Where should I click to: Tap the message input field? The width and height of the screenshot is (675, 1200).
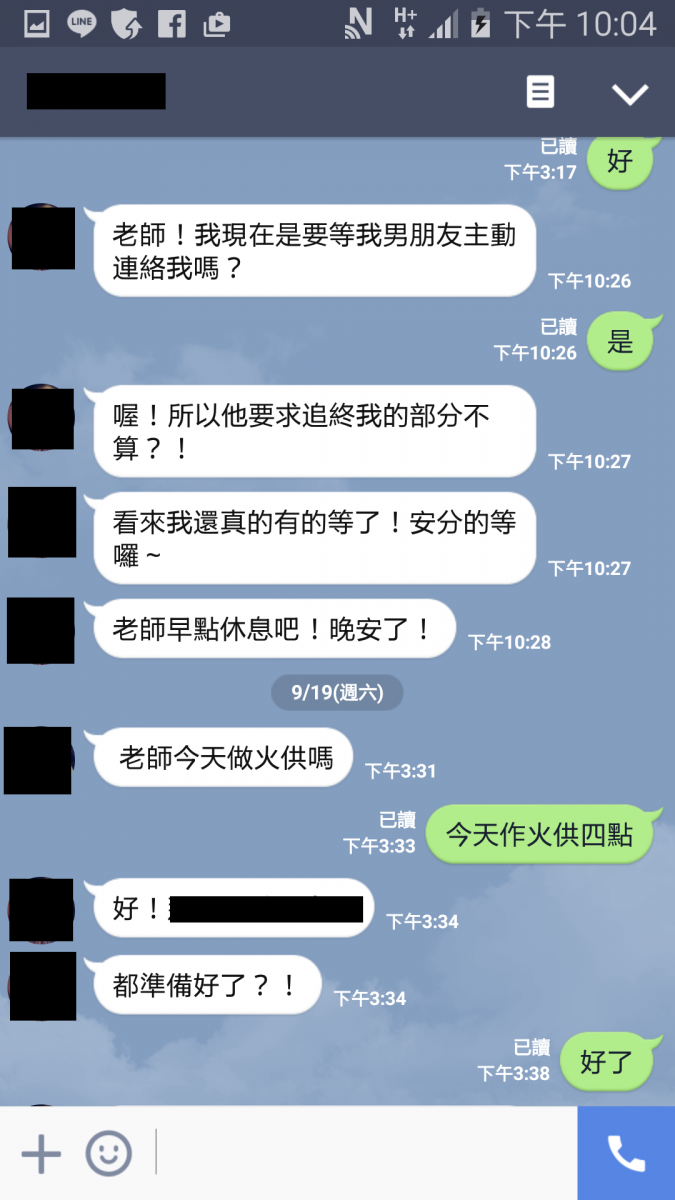pos(365,1154)
